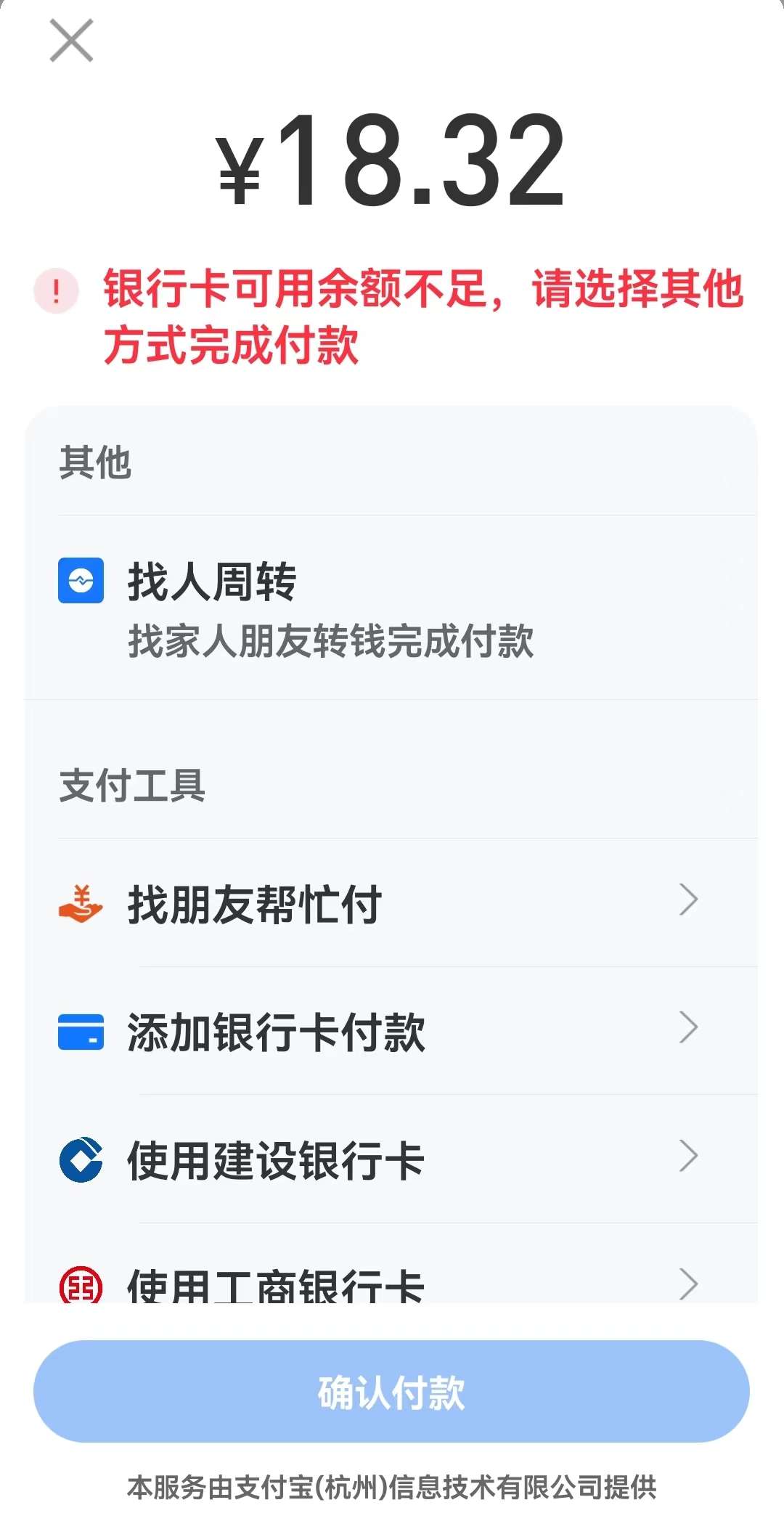The image size is (784, 1521).
Task: Select 找人周转 option
Action: click(x=391, y=608)
